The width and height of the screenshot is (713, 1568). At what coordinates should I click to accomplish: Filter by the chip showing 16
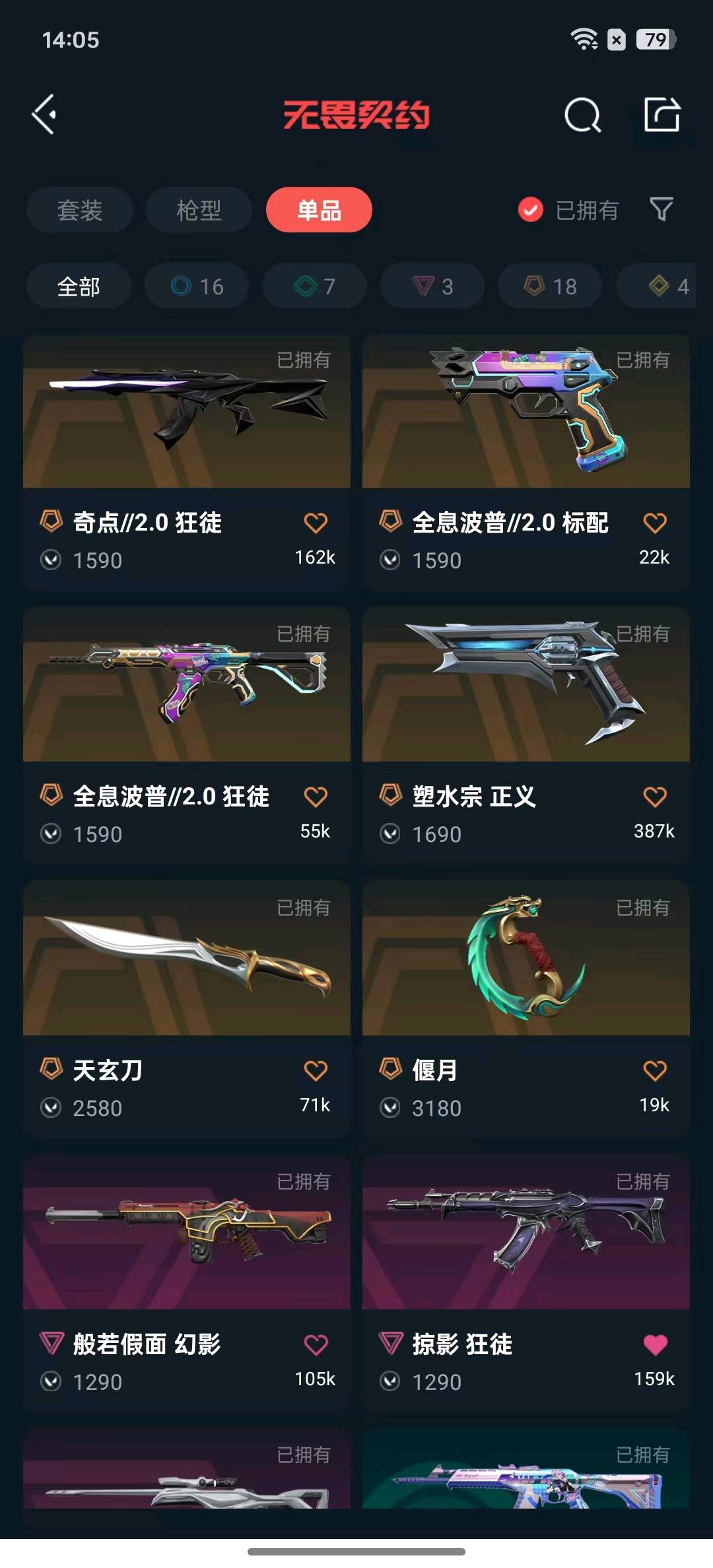click(197, 286)
